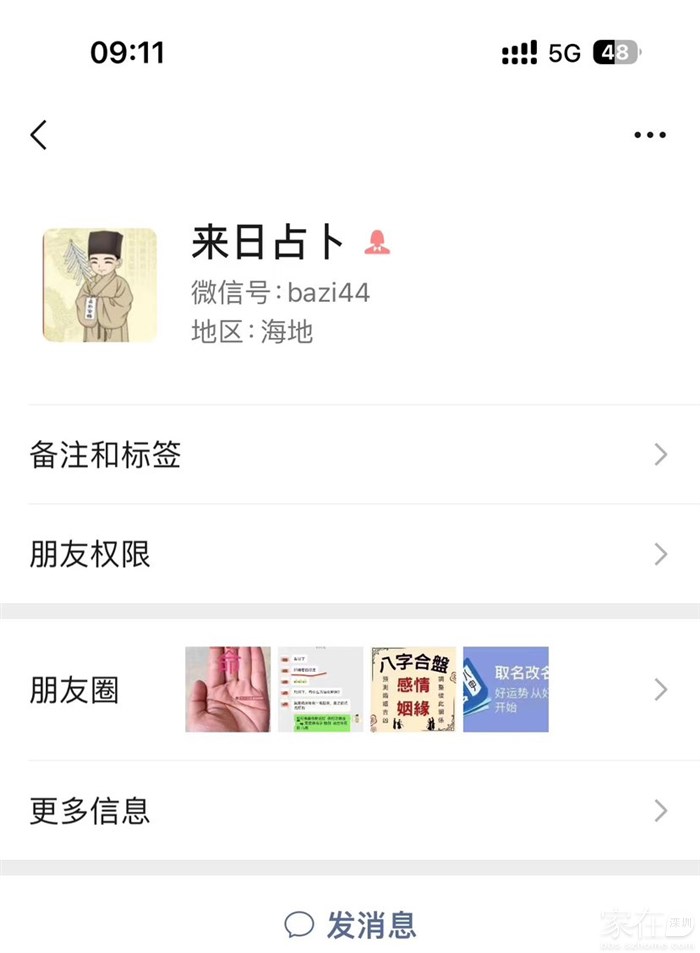Tap 发消息 to send a message
This screenshot has width=700, height=953.
point(351,924)
